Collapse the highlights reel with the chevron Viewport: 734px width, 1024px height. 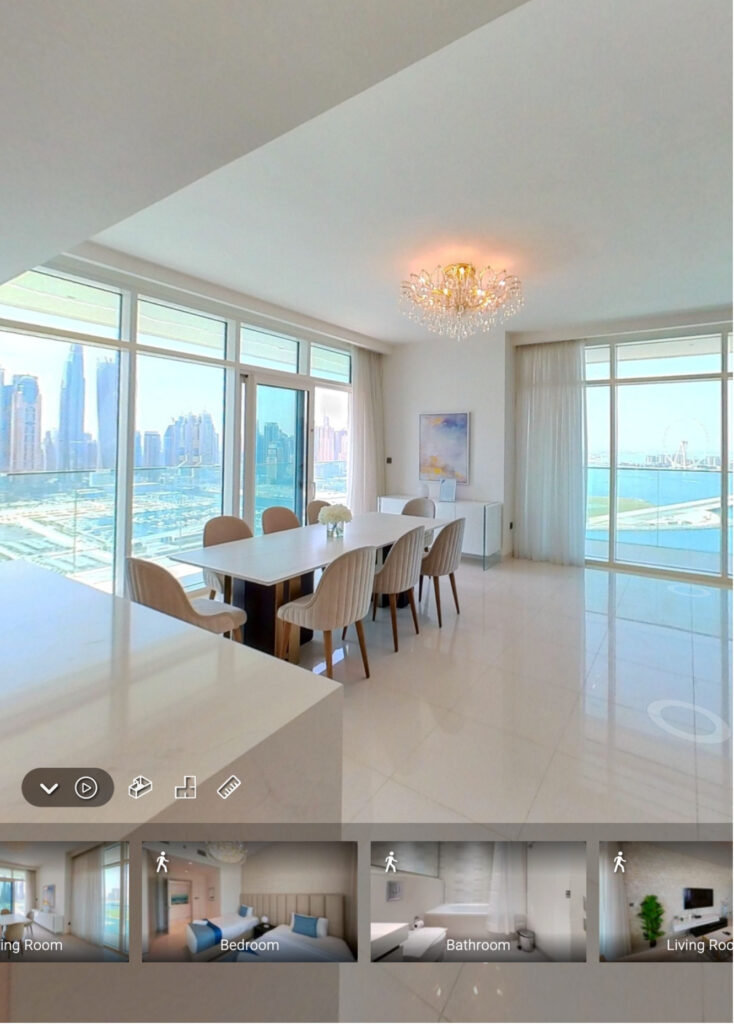(x=49, y=788)
